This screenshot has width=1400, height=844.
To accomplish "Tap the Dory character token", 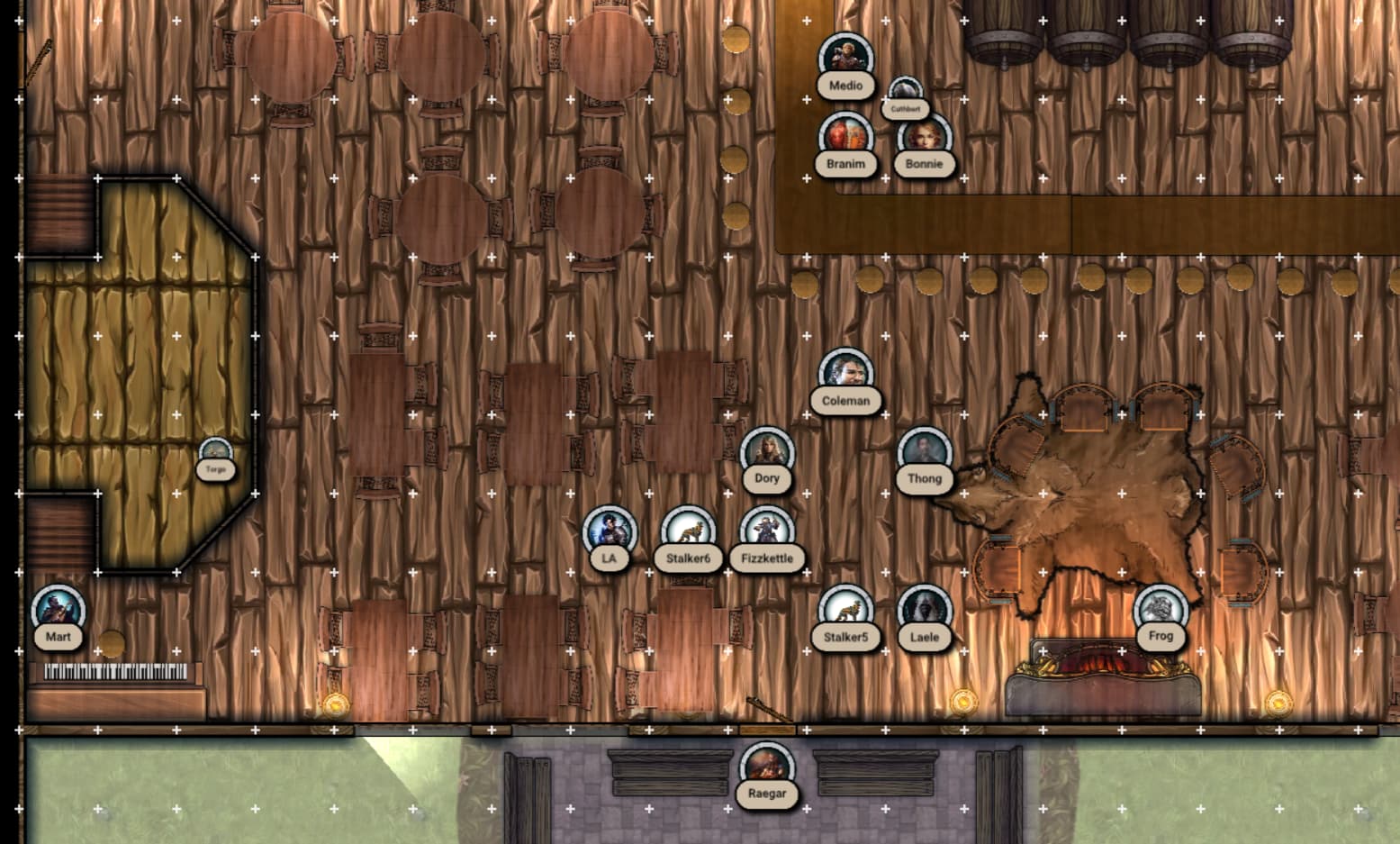I will (x=766, y=452).
